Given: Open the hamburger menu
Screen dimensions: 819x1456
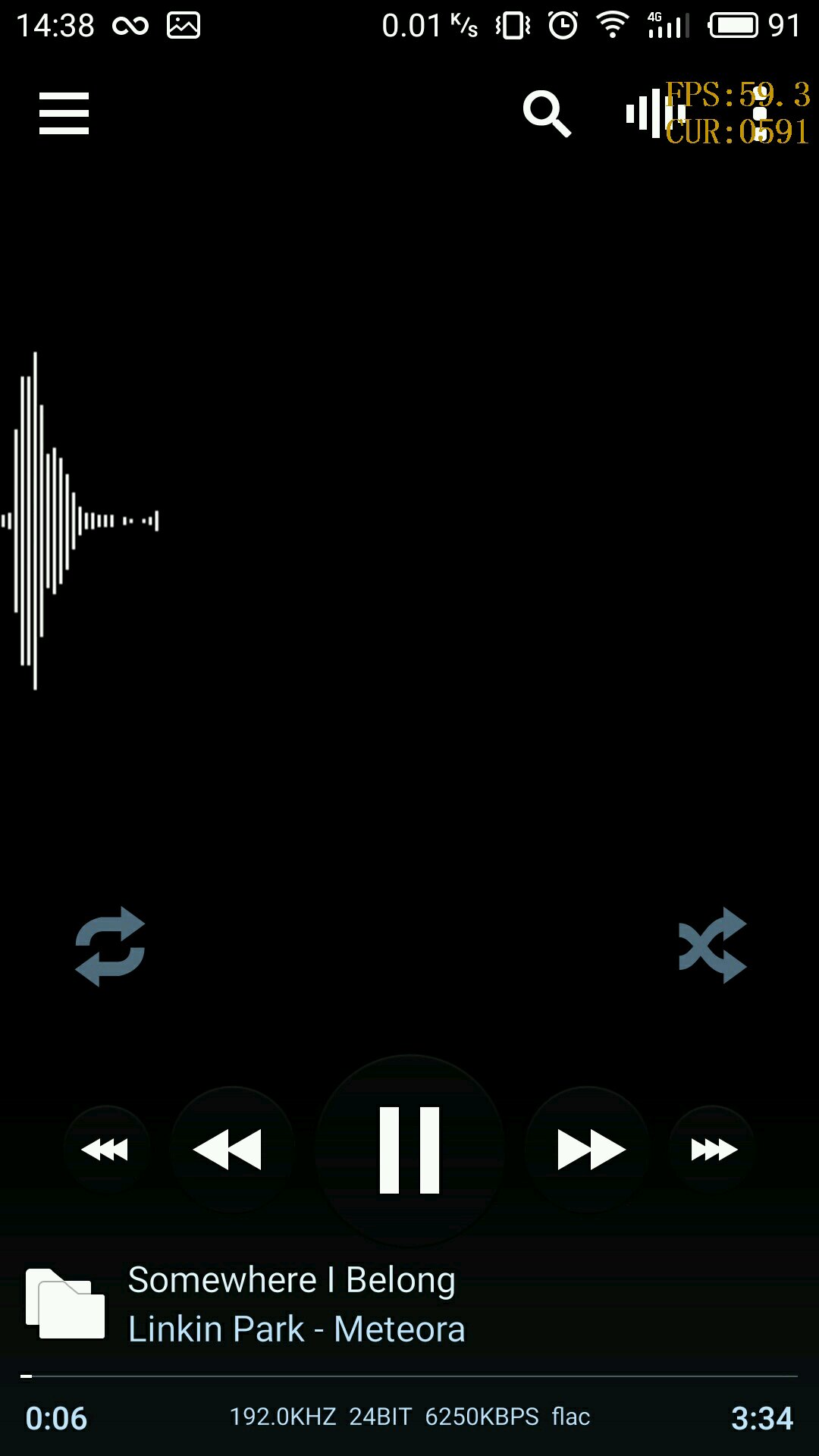Looking at the screenshot, I should point(64,114).
